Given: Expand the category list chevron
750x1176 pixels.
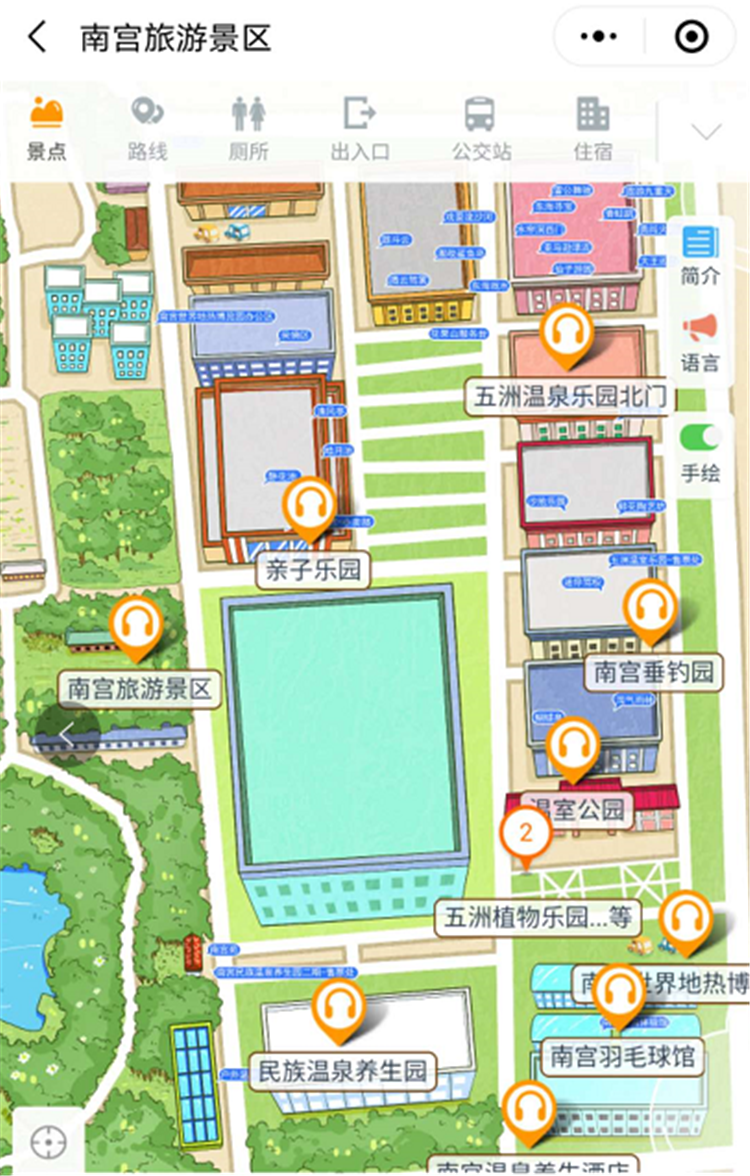Looking at the screenshot, I should pyautogui.click(x=706, y=132).
